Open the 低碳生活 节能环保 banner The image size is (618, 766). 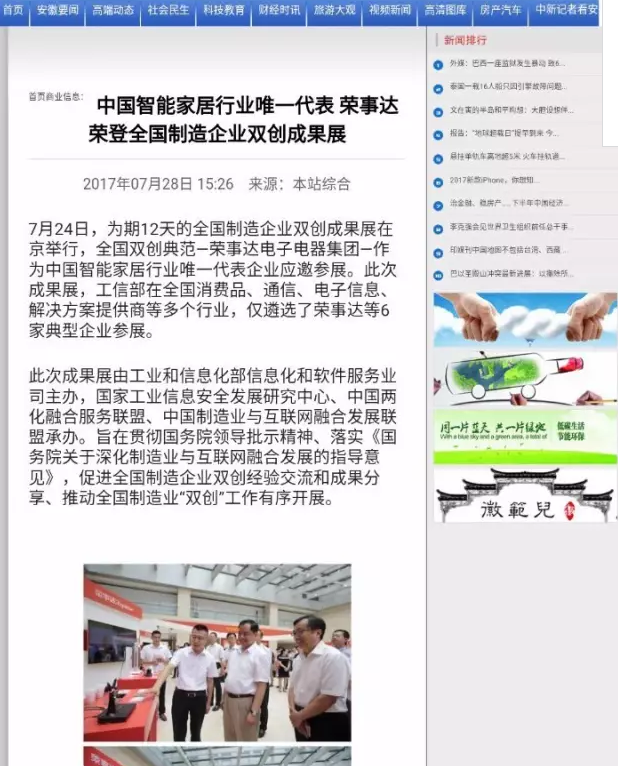(525, 436)
